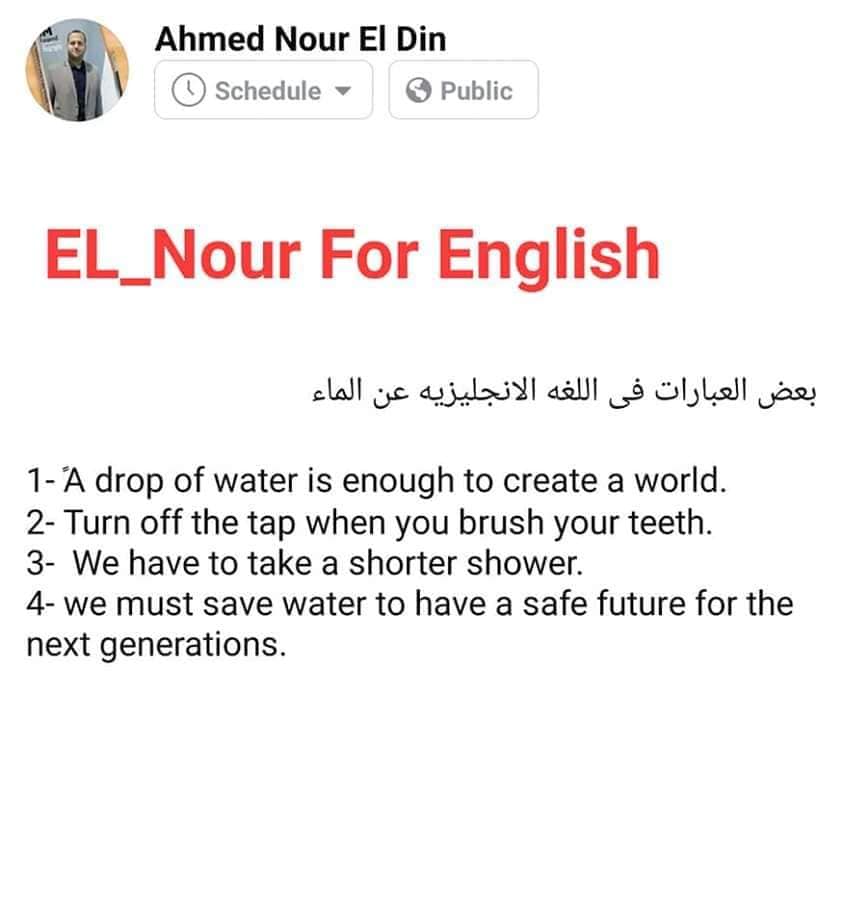Tap Ahmed Nour El Din's profile picture
Screen dimensions: 843x924
[76, 70]
